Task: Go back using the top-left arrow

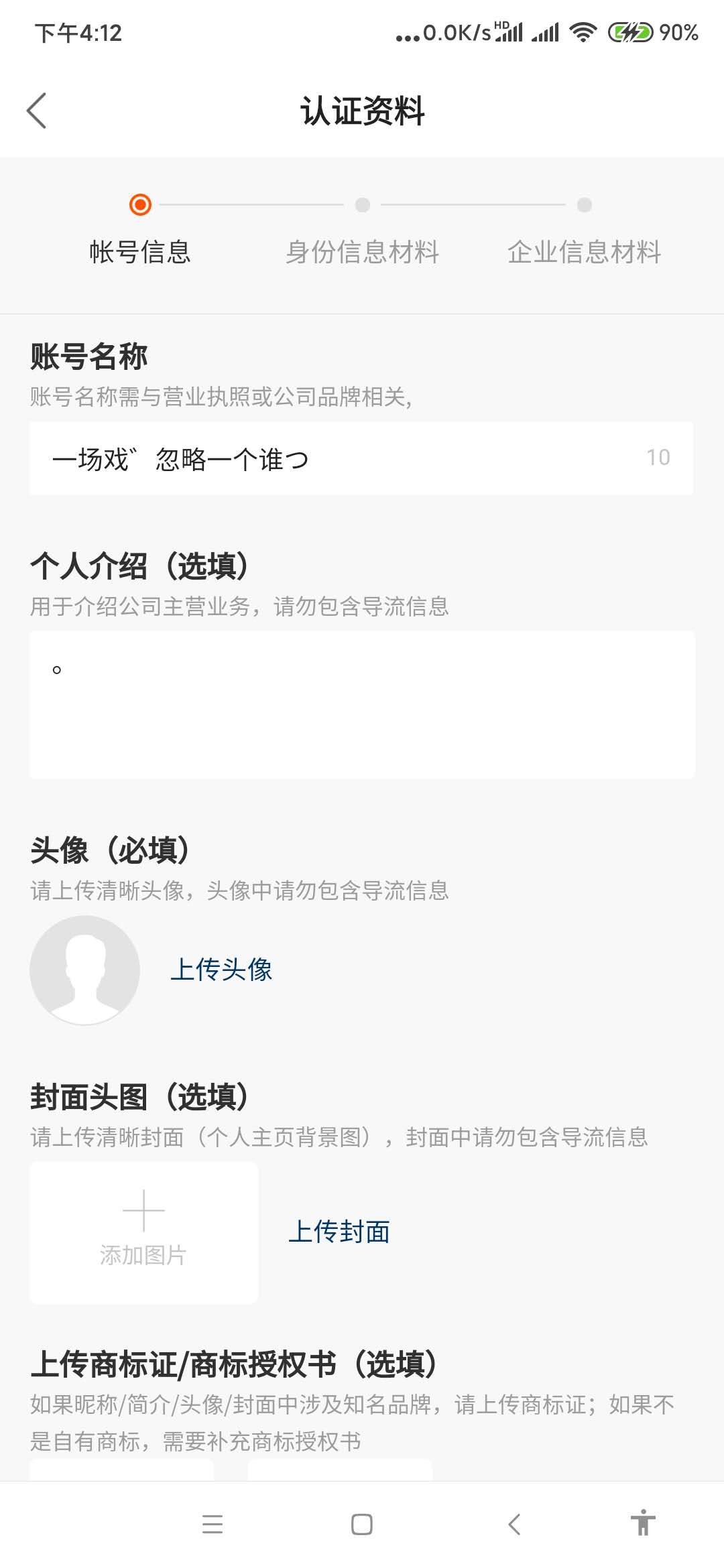Action: 36,111
